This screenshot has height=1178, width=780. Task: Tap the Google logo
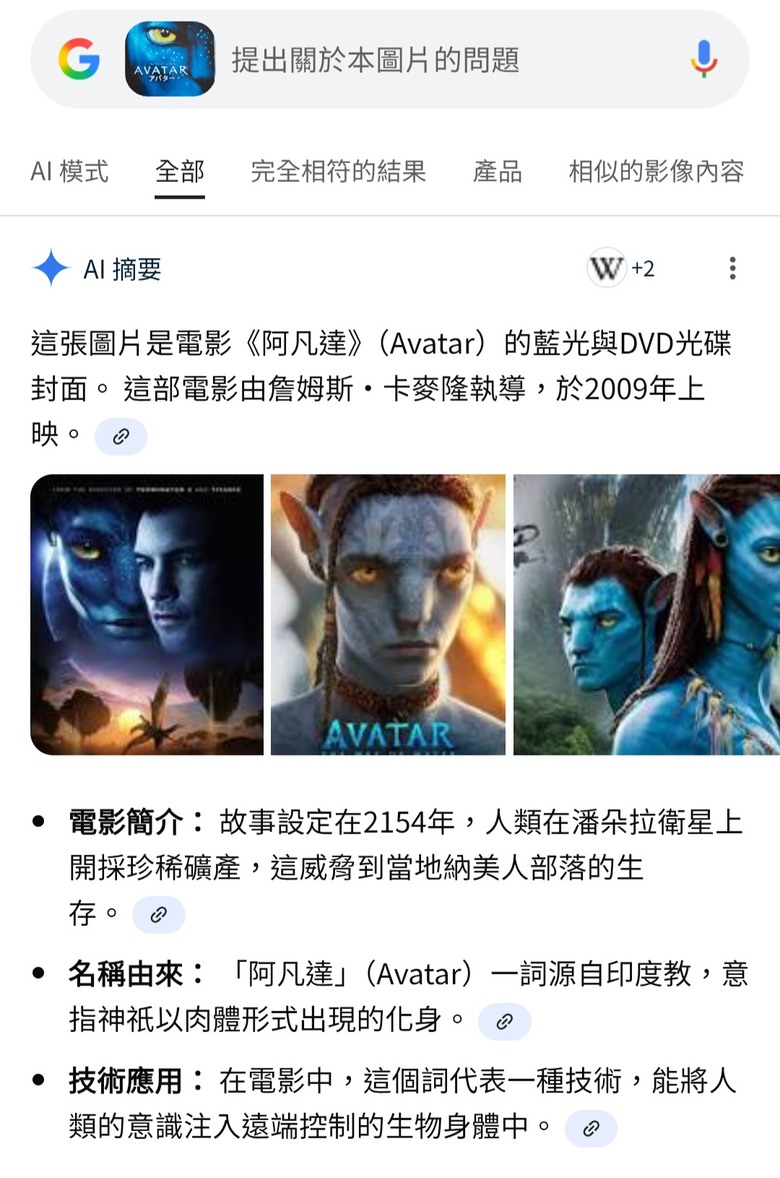[79, 60]
